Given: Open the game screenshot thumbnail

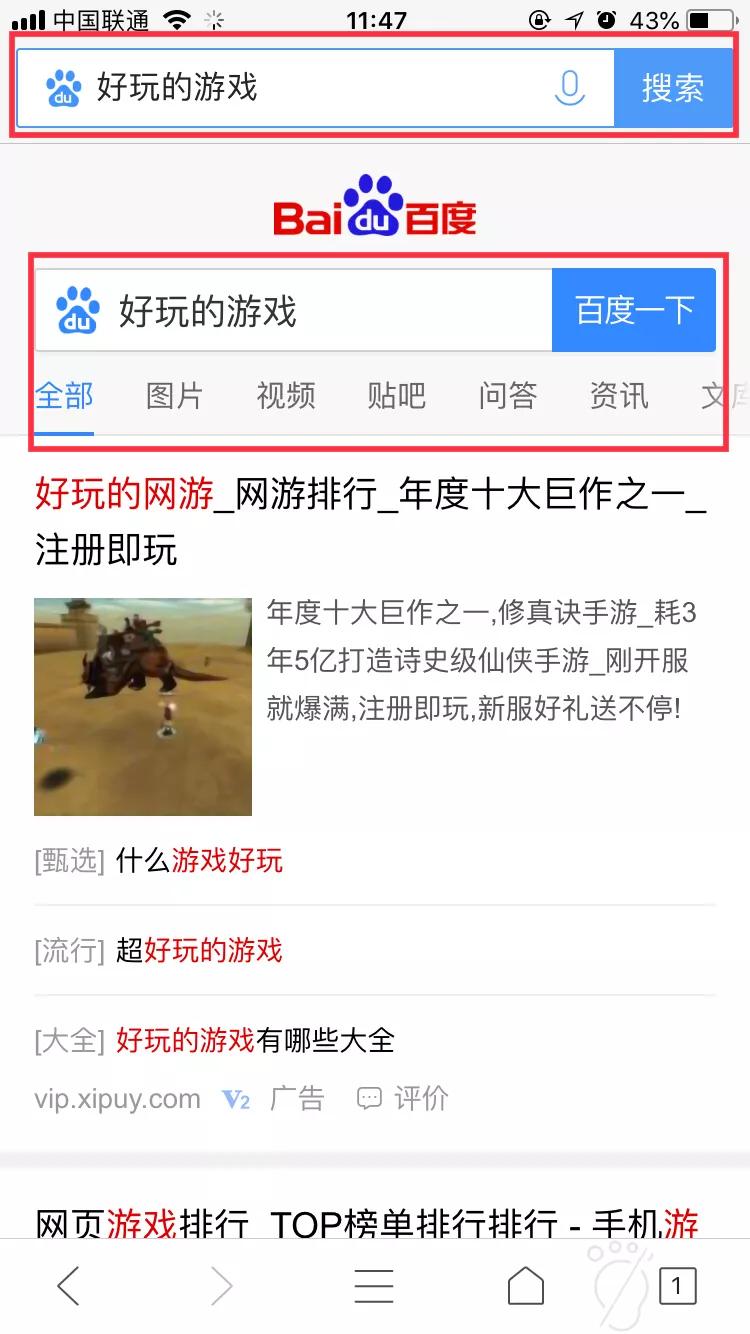Looking at the screenshot, I should pyautogui.click(x=143, y=707).
